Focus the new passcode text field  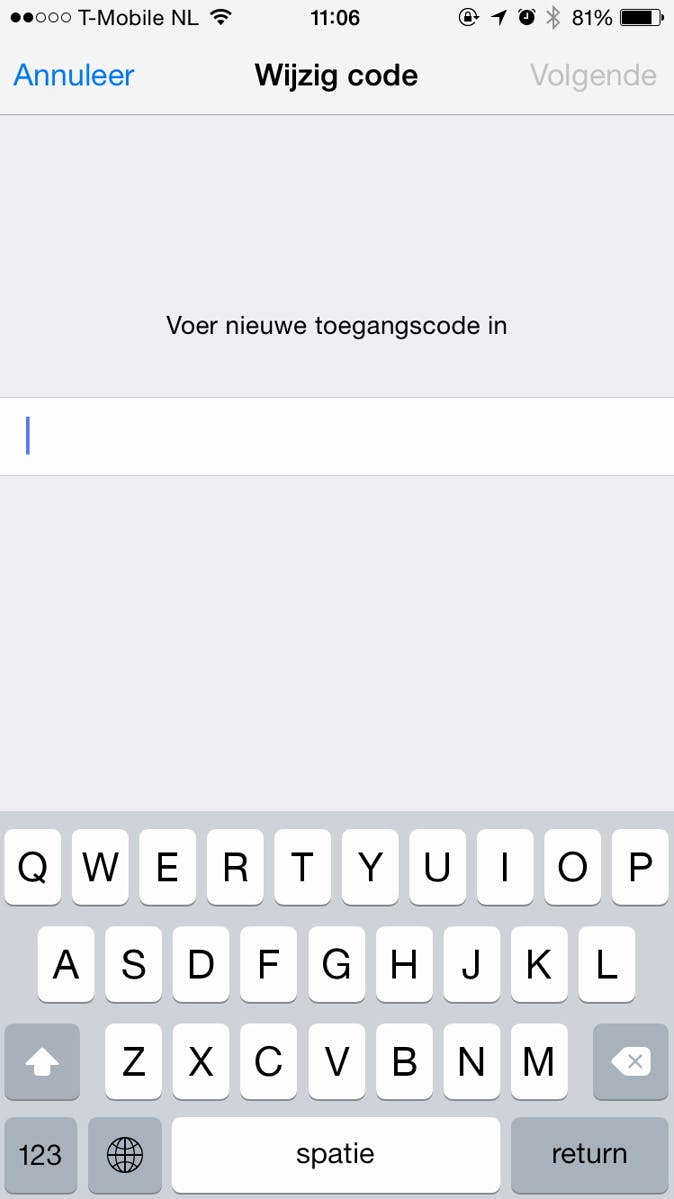pyautogui.click(x=337, y=437)
